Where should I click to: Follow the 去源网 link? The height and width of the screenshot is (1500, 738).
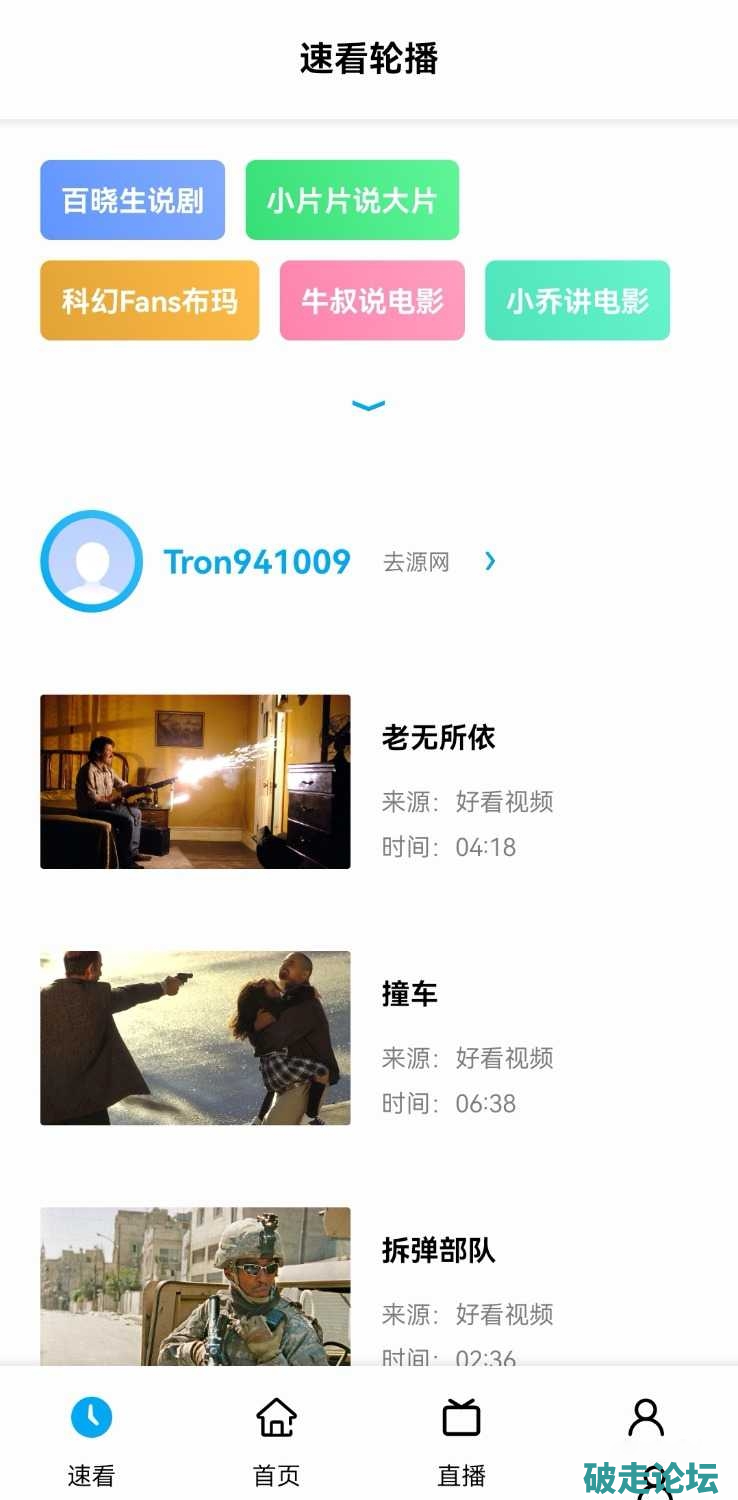[x=438, y=562]
